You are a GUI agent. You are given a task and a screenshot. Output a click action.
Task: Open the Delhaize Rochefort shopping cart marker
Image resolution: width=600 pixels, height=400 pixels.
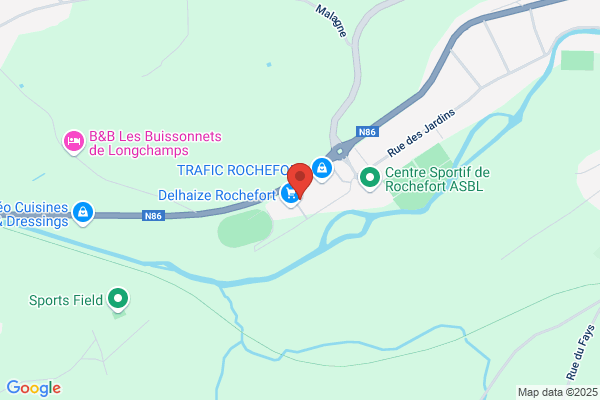click(290, 195)
